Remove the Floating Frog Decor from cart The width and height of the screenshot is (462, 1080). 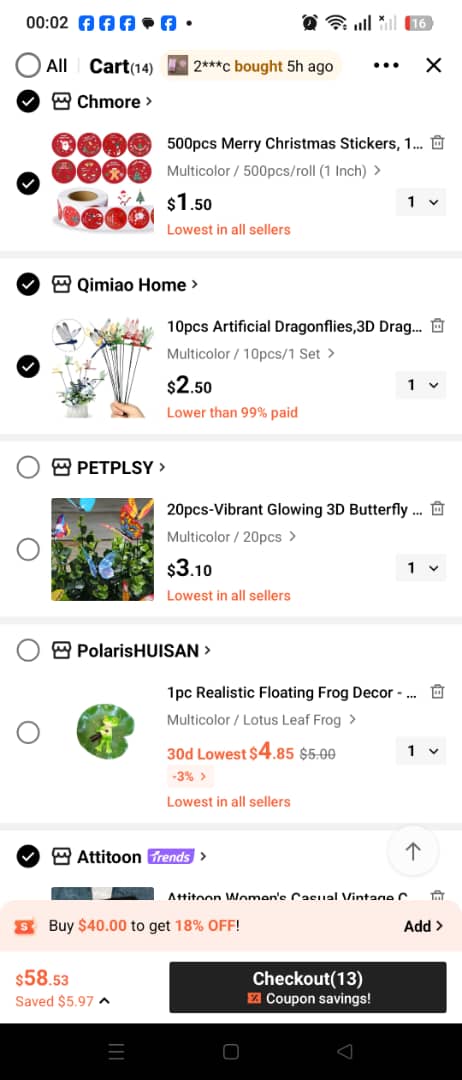(x=437, y=692)
